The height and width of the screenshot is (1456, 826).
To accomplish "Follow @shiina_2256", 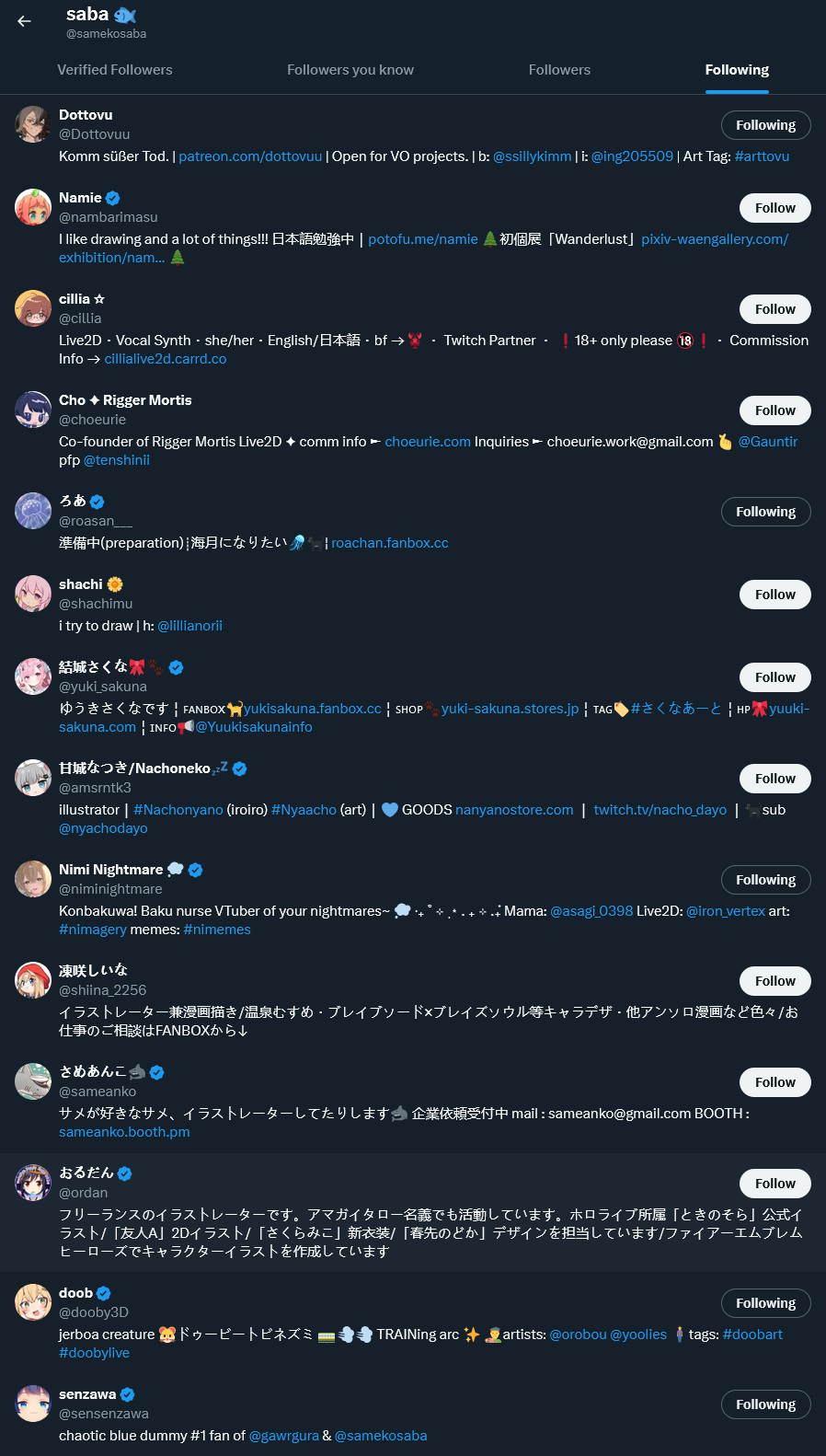I will click(774, 981).
